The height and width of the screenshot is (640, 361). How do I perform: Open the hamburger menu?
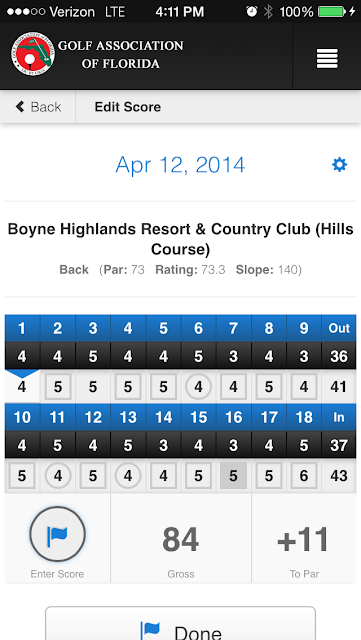pyautogui.click(x=327, y=58)
